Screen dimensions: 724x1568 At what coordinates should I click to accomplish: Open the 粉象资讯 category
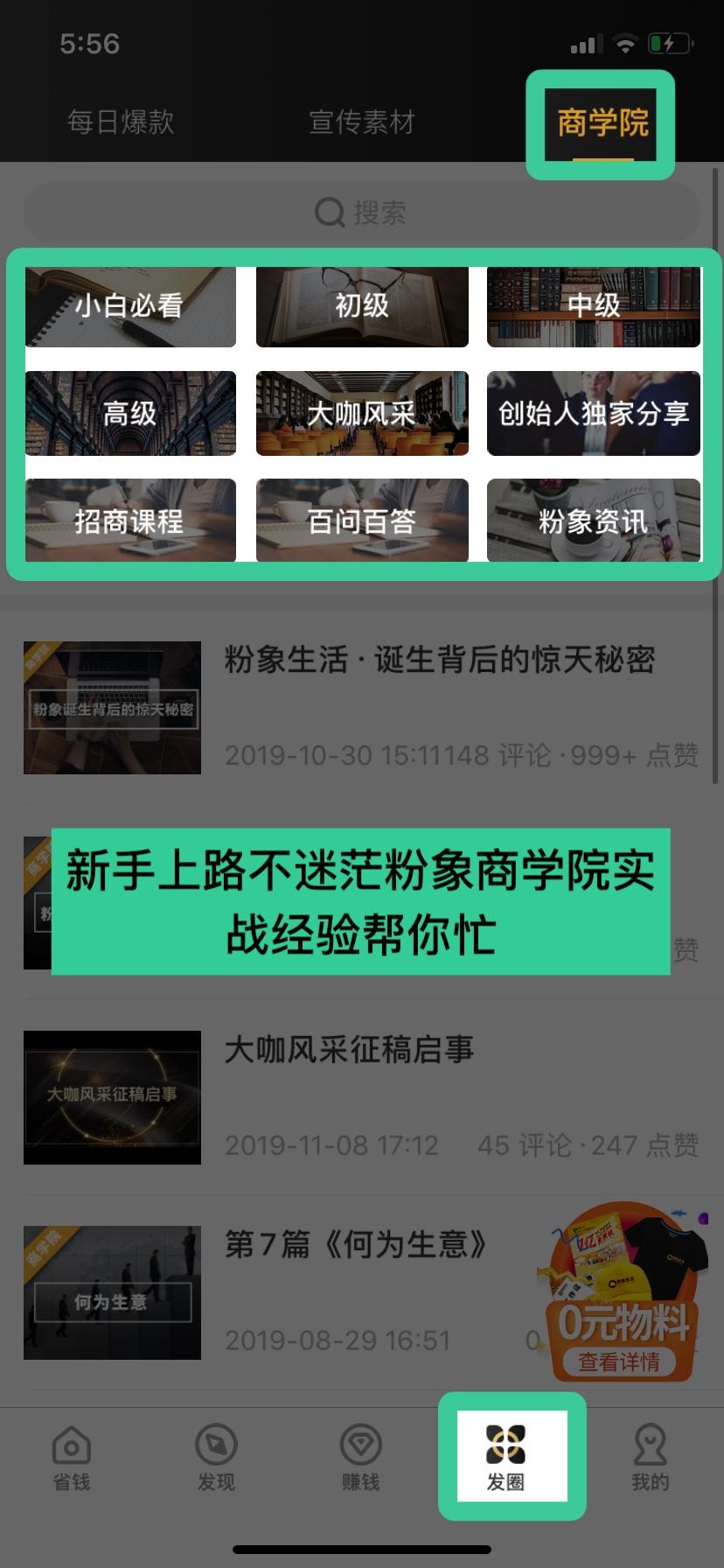(594, 521)
